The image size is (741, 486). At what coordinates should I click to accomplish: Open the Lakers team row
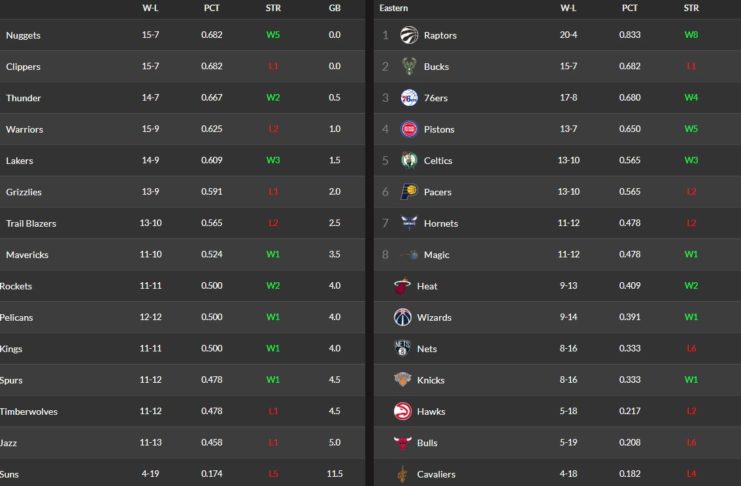[19, 161]
